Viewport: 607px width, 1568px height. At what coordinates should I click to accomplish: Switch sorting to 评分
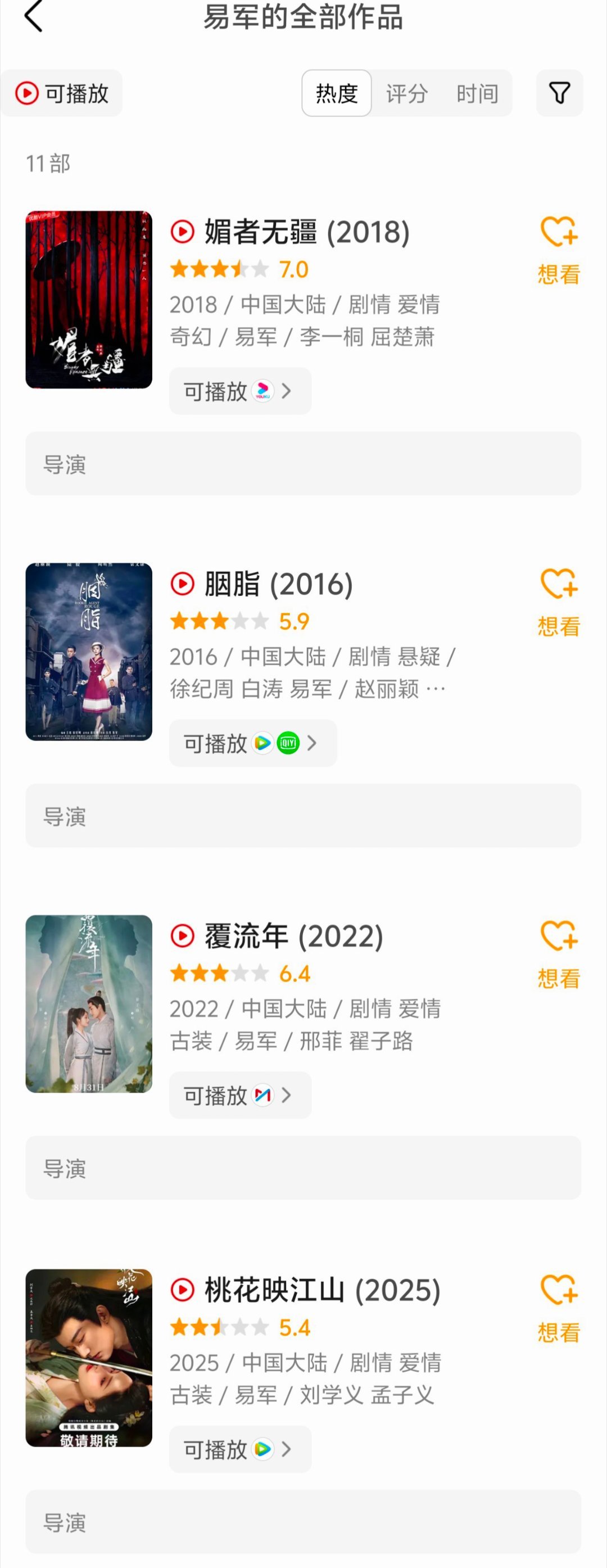click(x=407, y=93)
